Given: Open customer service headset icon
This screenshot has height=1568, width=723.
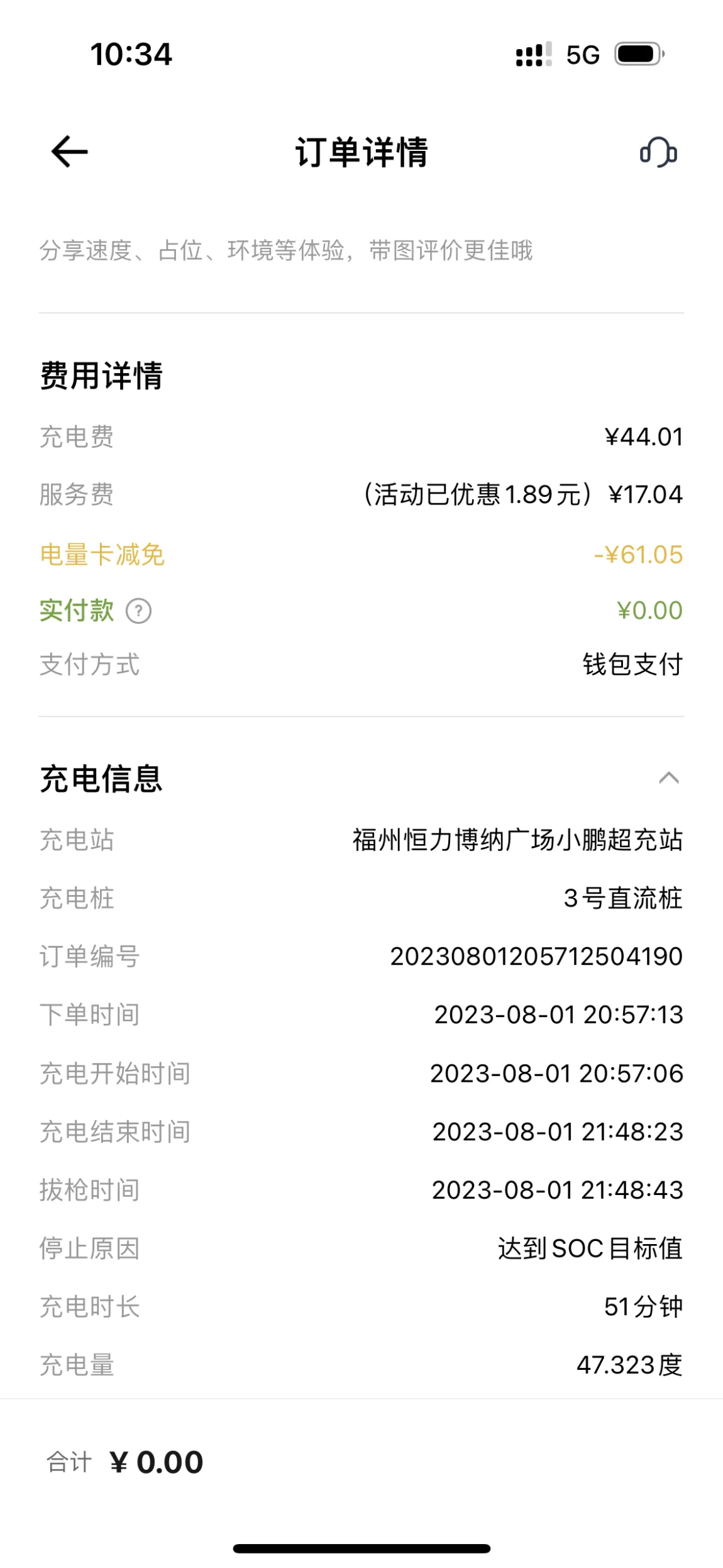Looking at the screenshot, I should 658,152.
